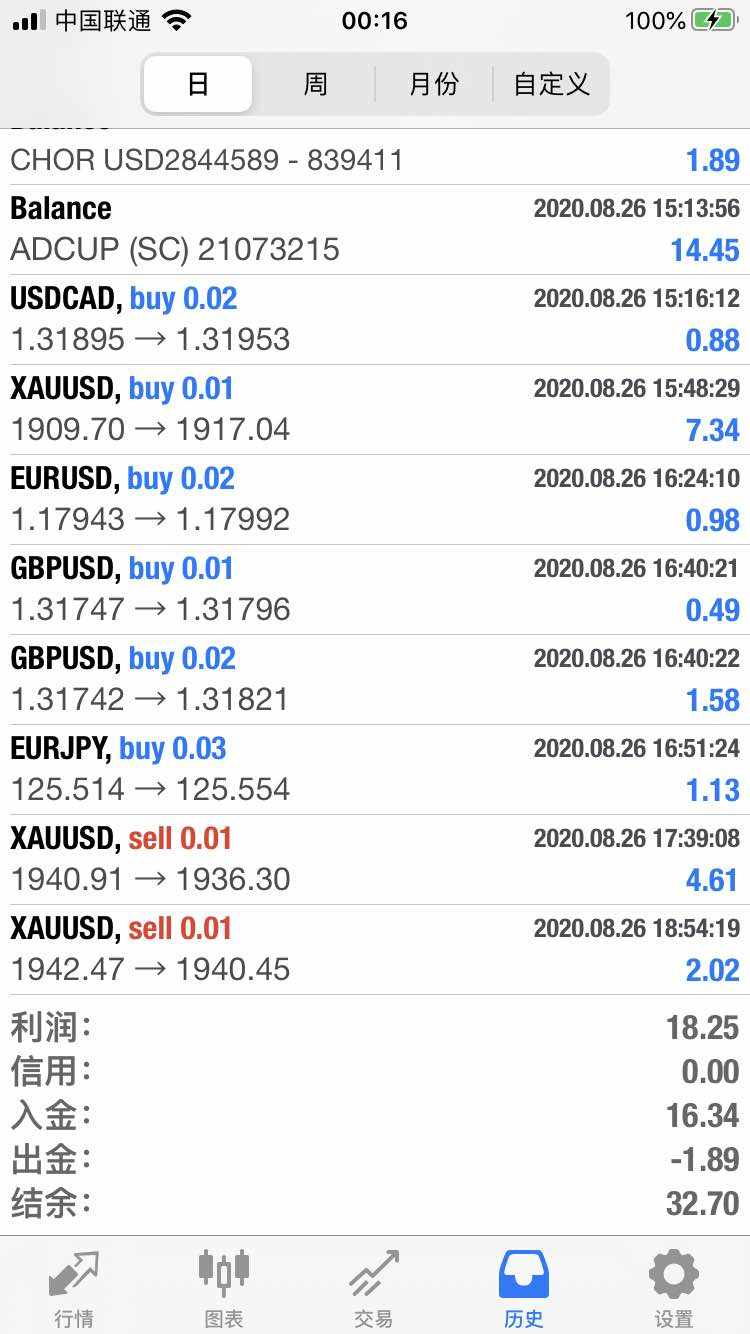Expand the ADCUP (SC) 21073215 balance entry

point(375,229)
